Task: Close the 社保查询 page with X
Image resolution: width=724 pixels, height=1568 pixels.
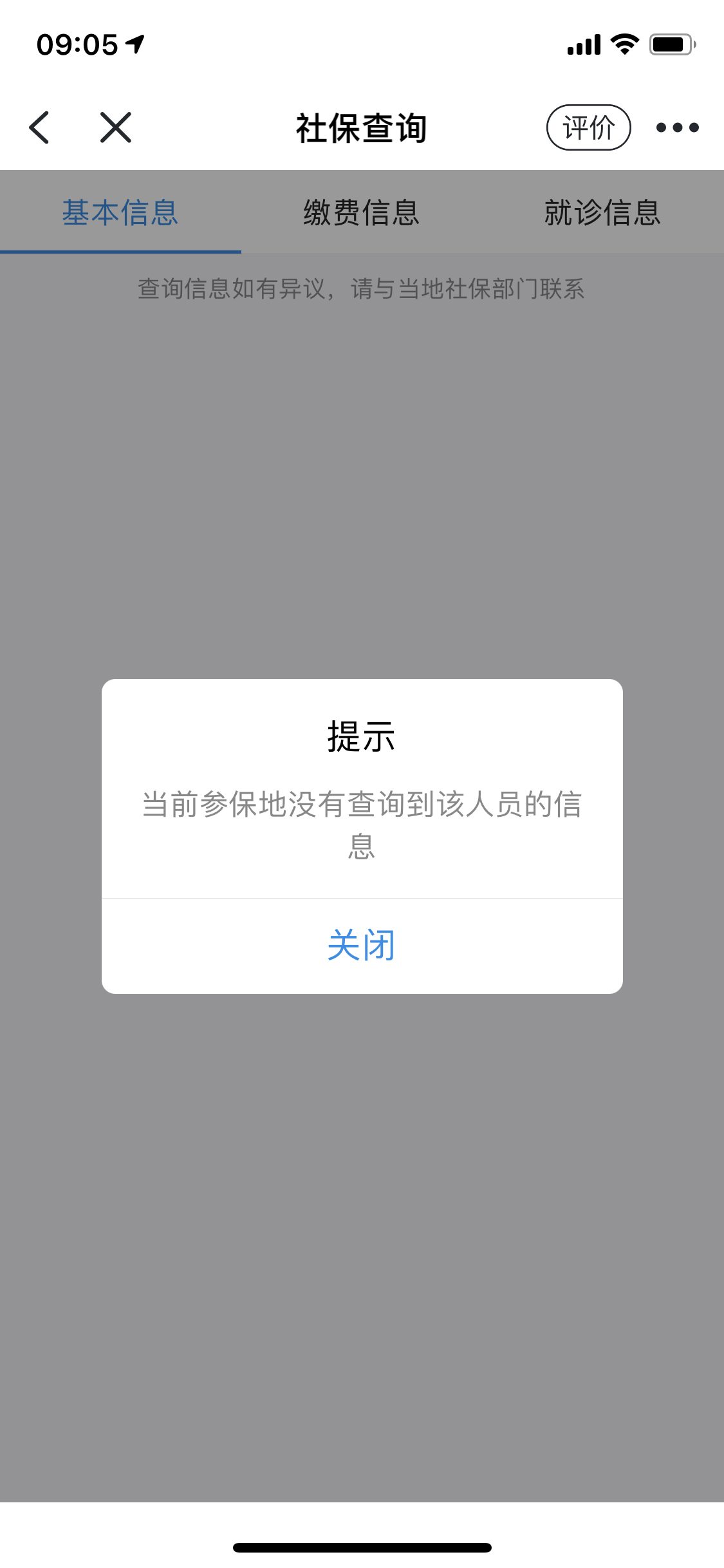Action: point(116,127)
